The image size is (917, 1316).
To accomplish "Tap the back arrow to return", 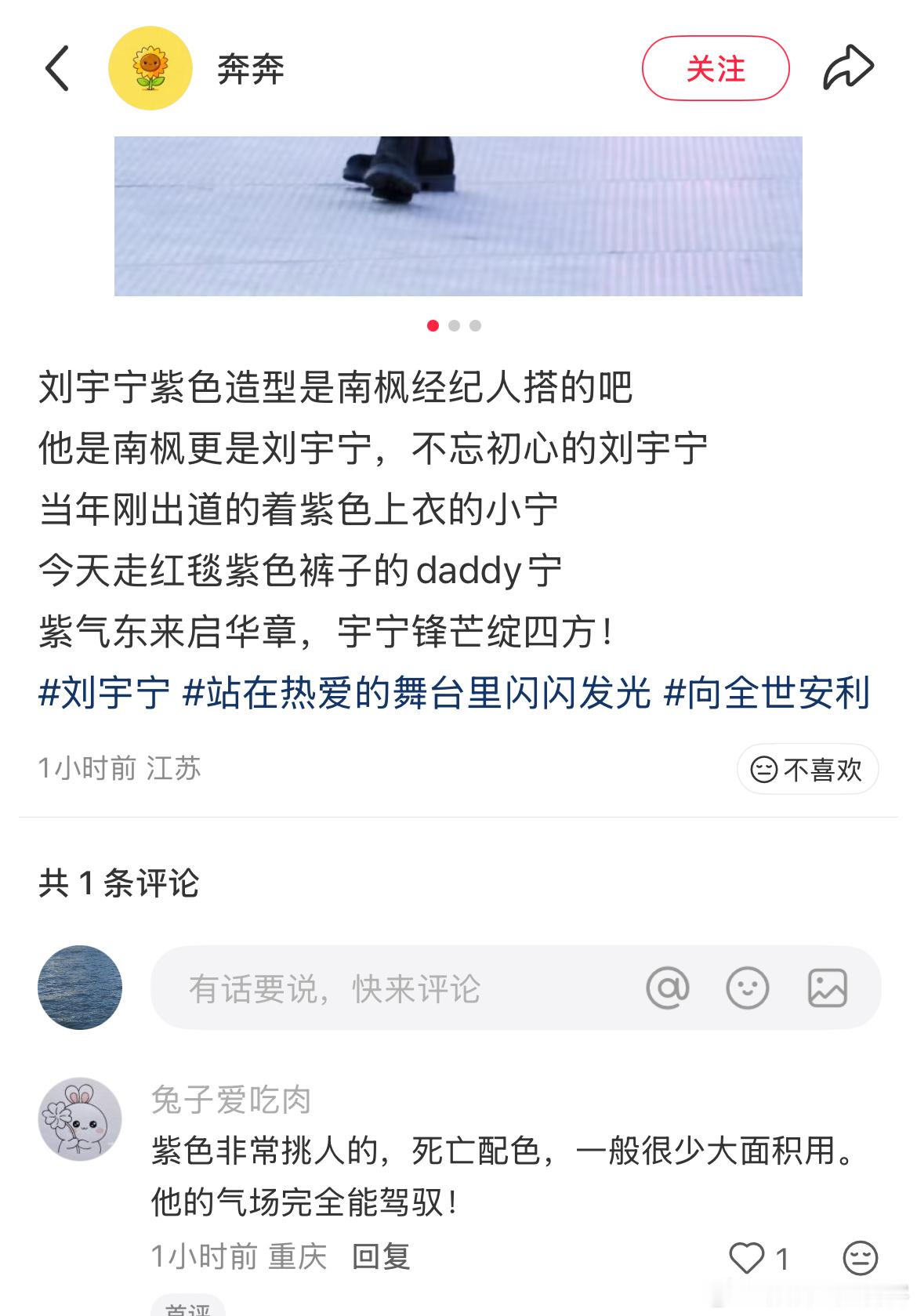I will pos(55,68).
